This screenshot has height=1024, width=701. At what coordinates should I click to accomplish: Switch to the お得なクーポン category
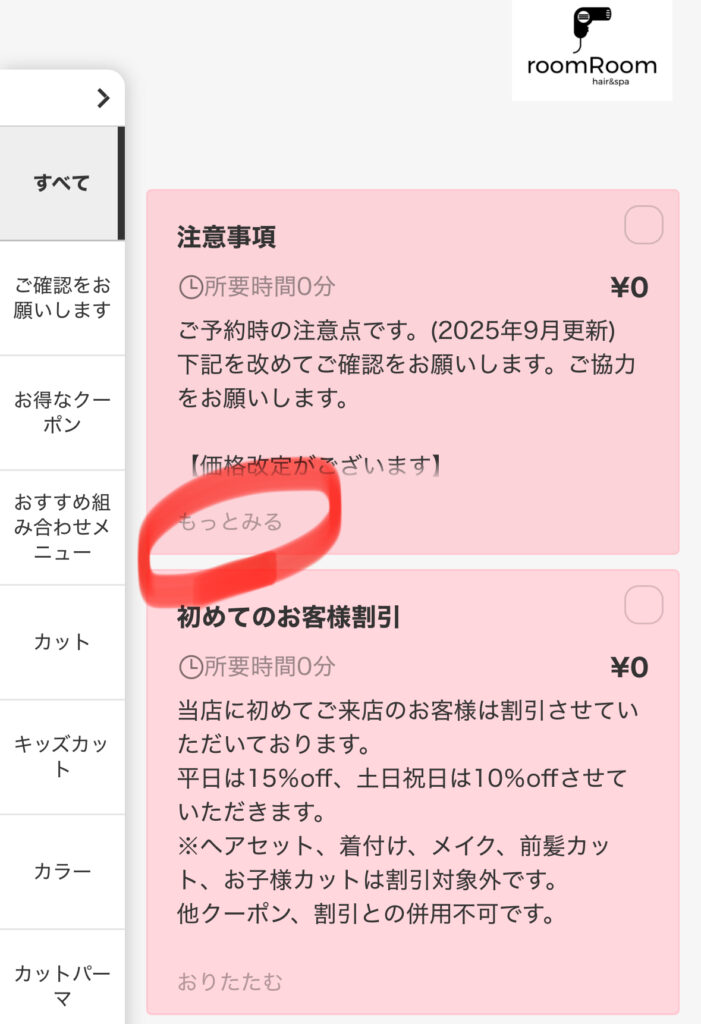[x=61, y=412]
